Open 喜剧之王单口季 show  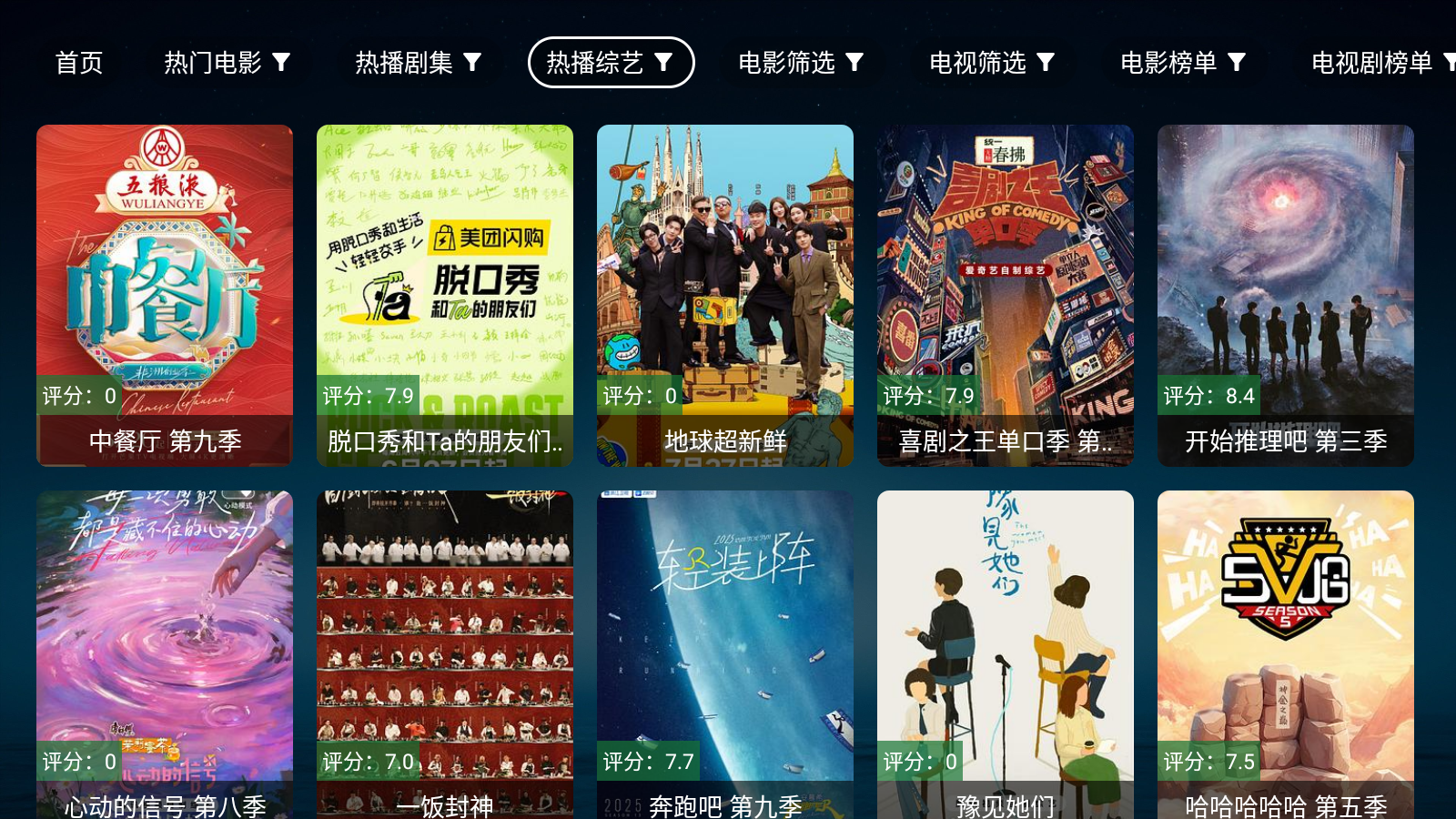tap(1006, 295)
